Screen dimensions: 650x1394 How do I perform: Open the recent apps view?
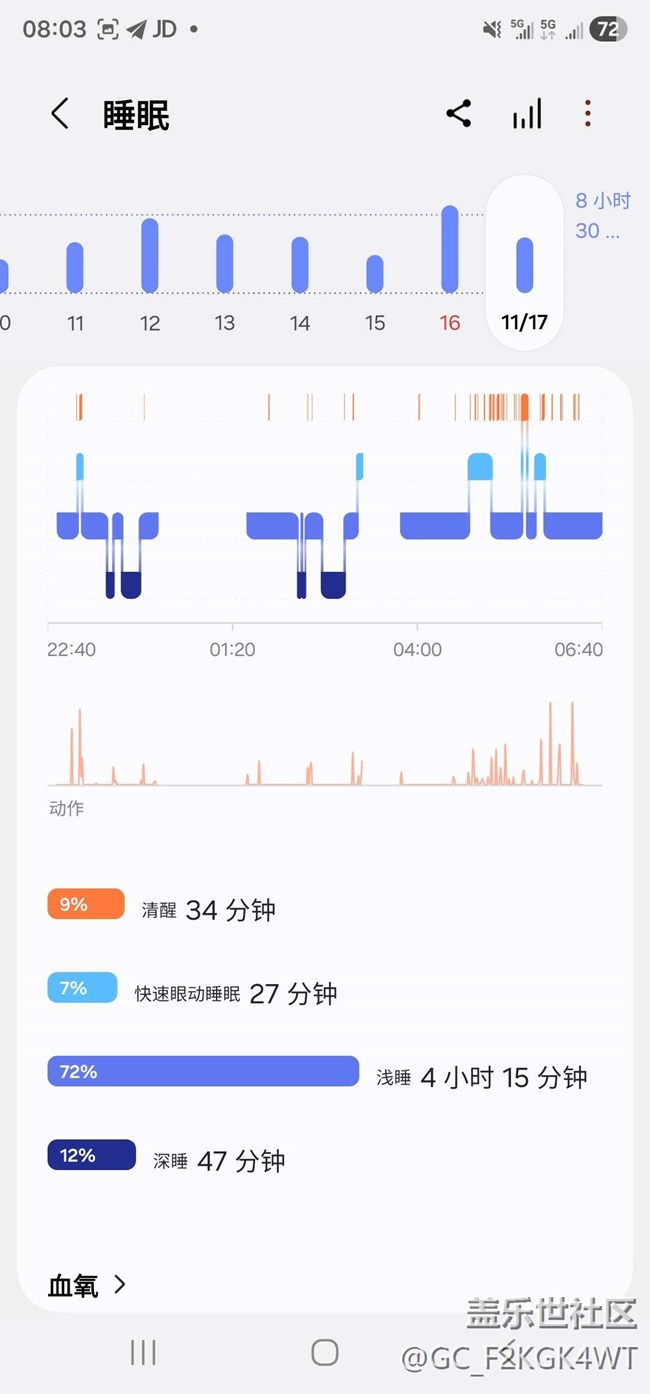point(143,1353)
